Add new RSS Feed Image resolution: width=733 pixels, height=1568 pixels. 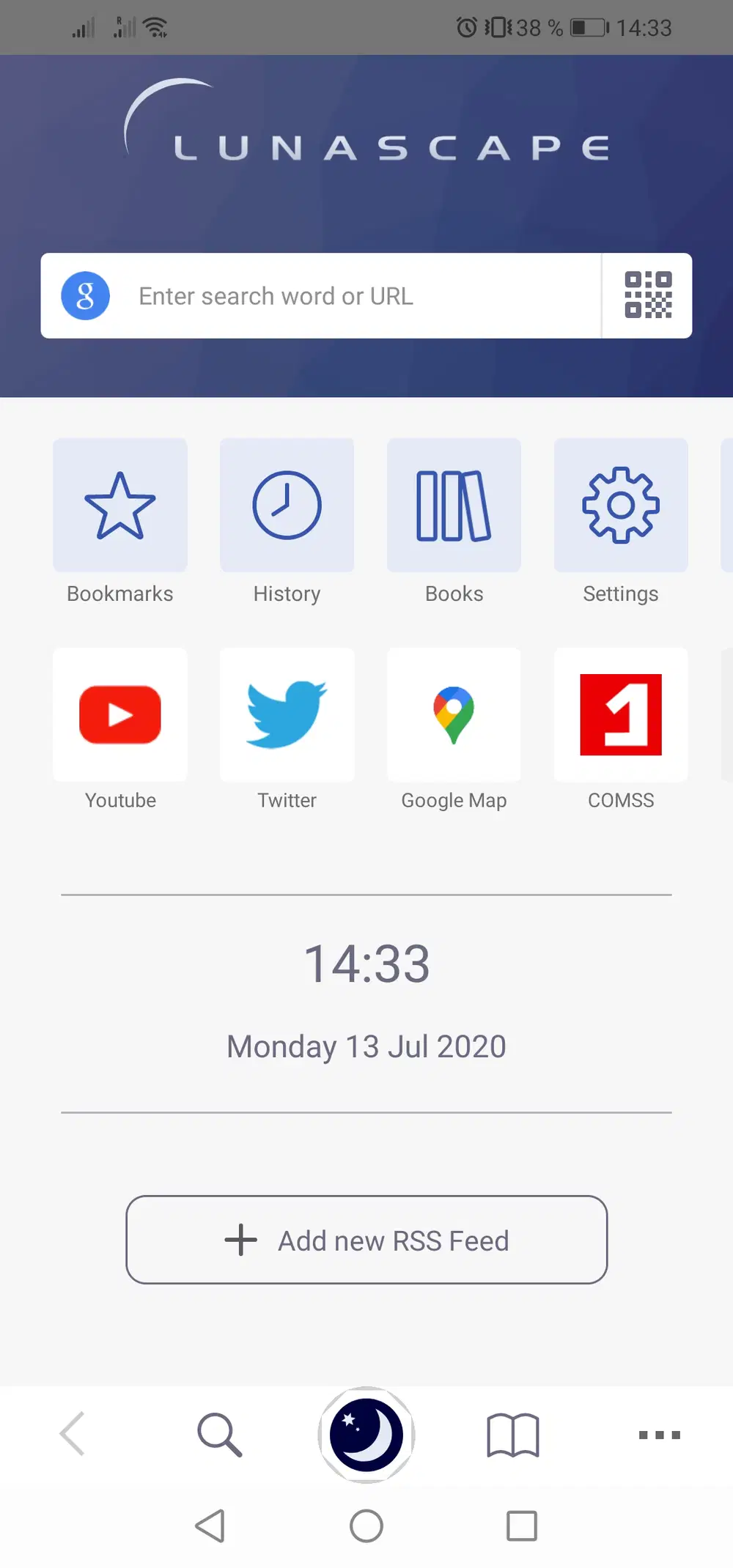[x=366, y=1240]
